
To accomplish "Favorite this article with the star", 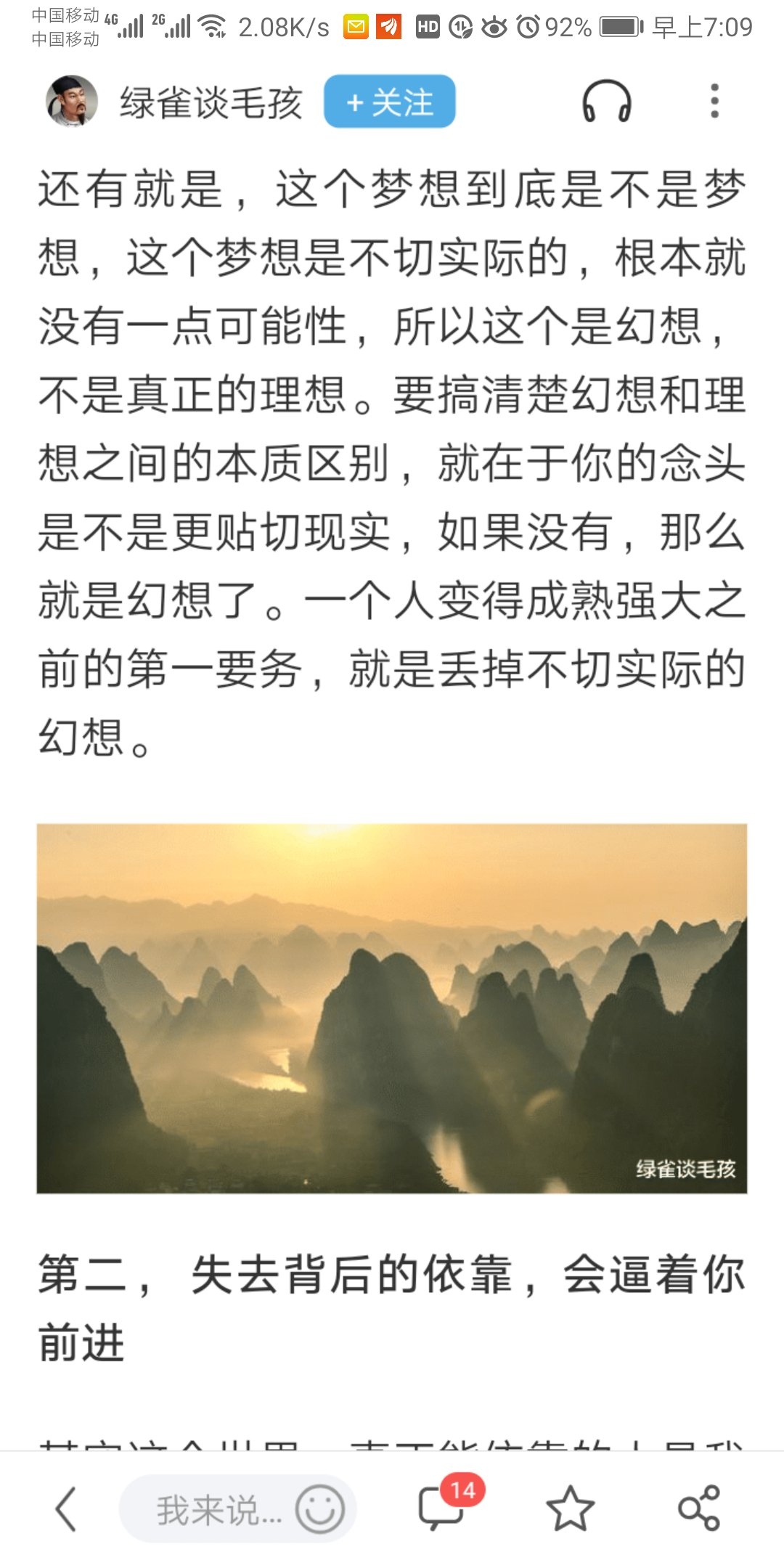I will tap(570, 1510).
